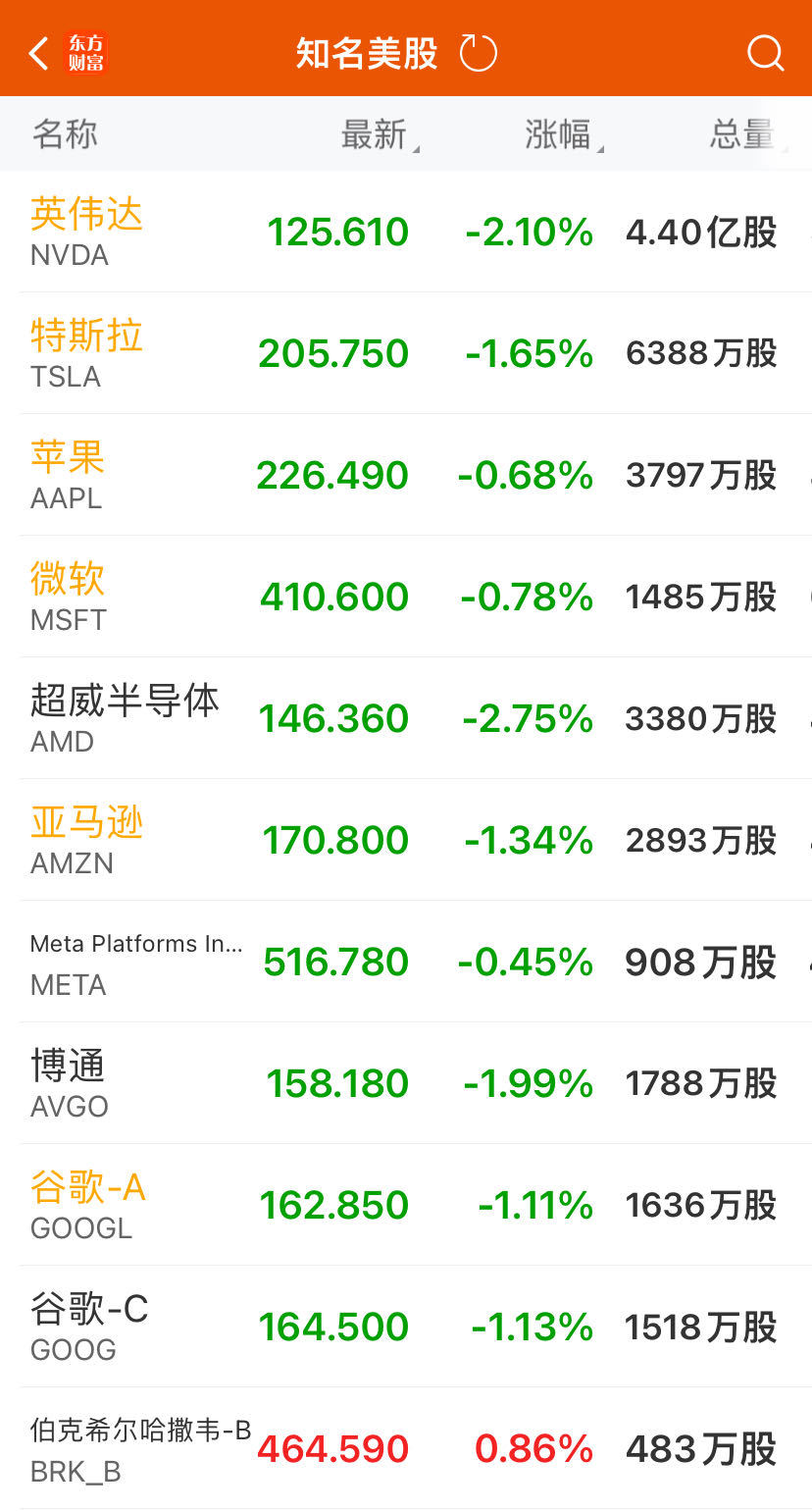Open 伯克希尔哈撒韦-B BRK_B entry

[x=134, y=1447]
